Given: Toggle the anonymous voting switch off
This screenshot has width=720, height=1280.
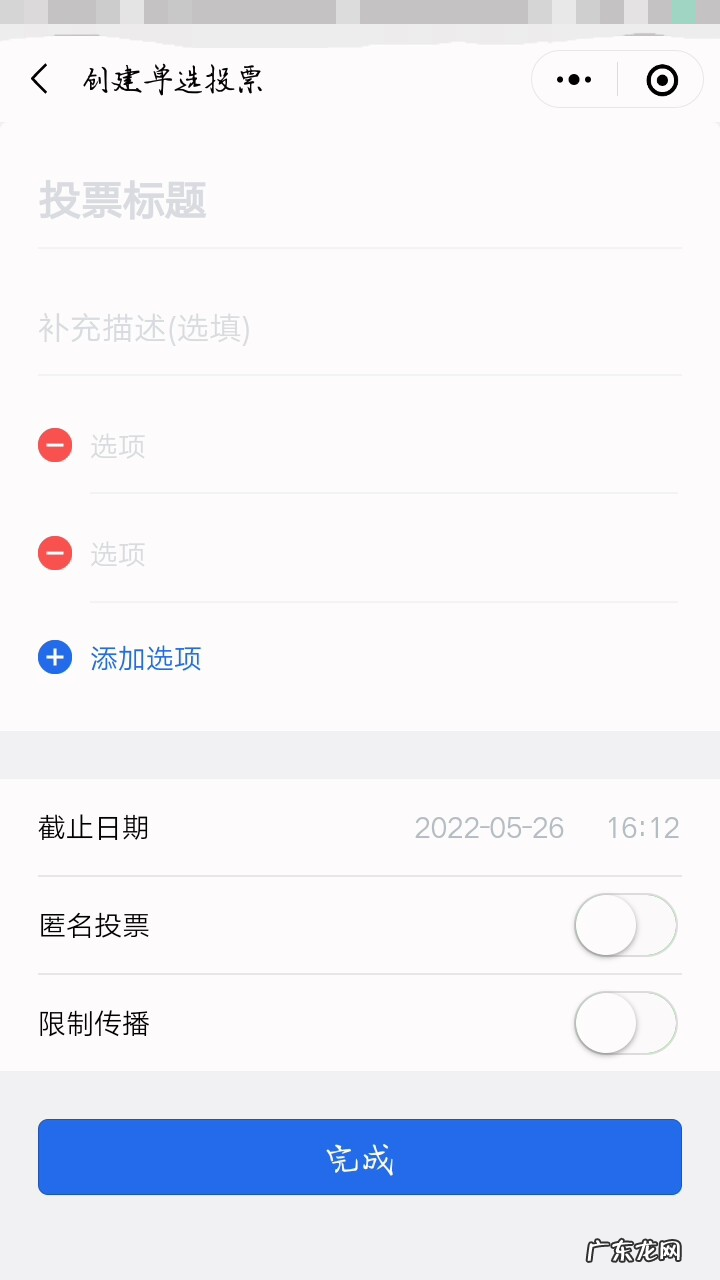Looking at the screenshot, I should coord(625,926).
